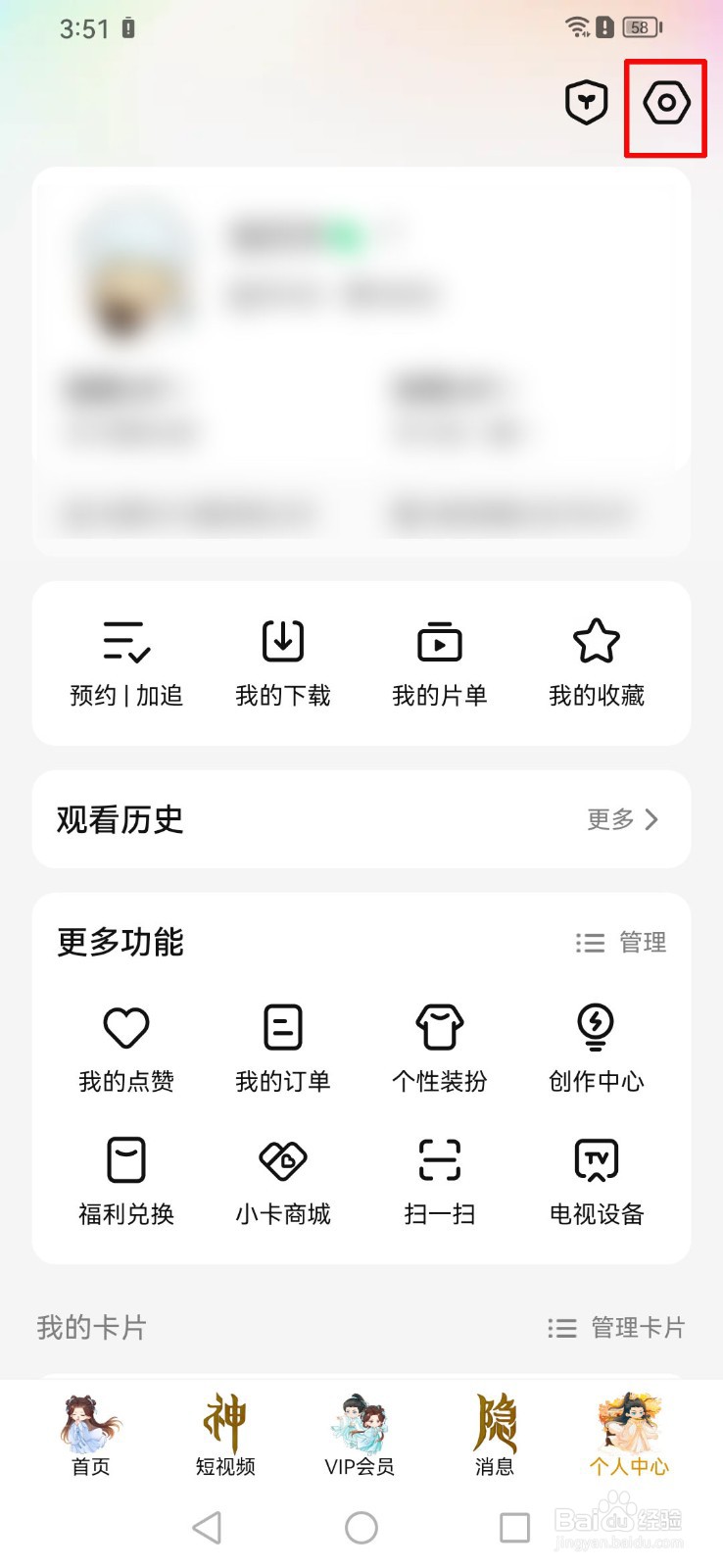This screenshot has height=1568, width=723.
Task: Open 小卡商城 card shop icon
Action: coord(282,1161)
